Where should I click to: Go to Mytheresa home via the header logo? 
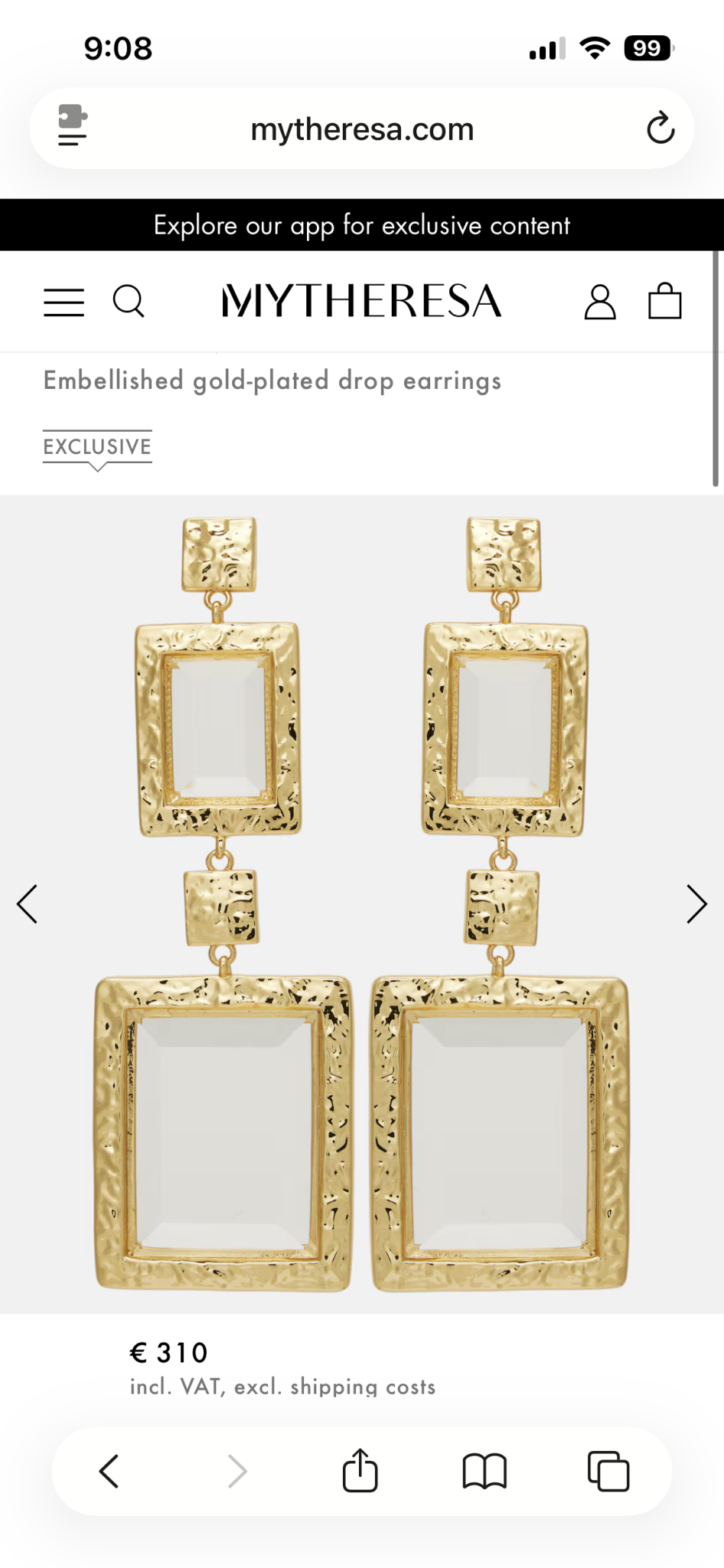tap(362, 301)
